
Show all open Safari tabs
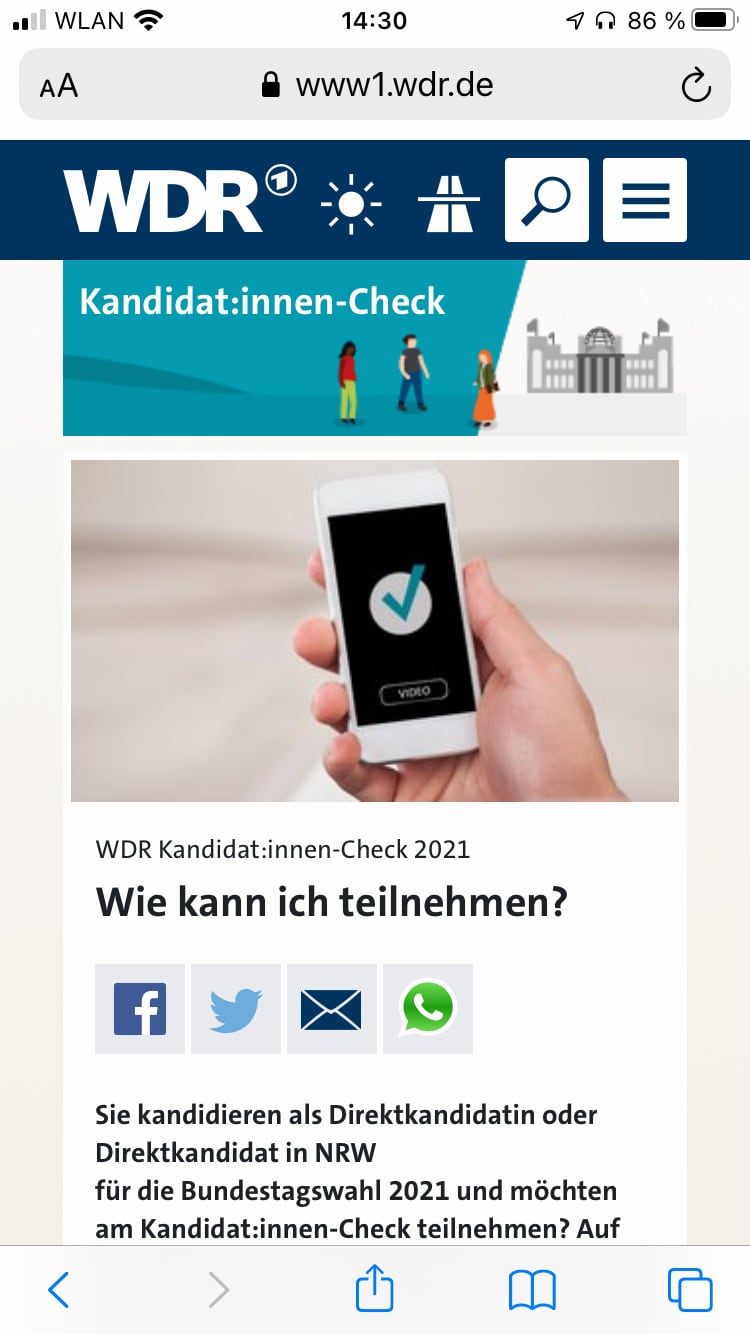(690, 1290)
